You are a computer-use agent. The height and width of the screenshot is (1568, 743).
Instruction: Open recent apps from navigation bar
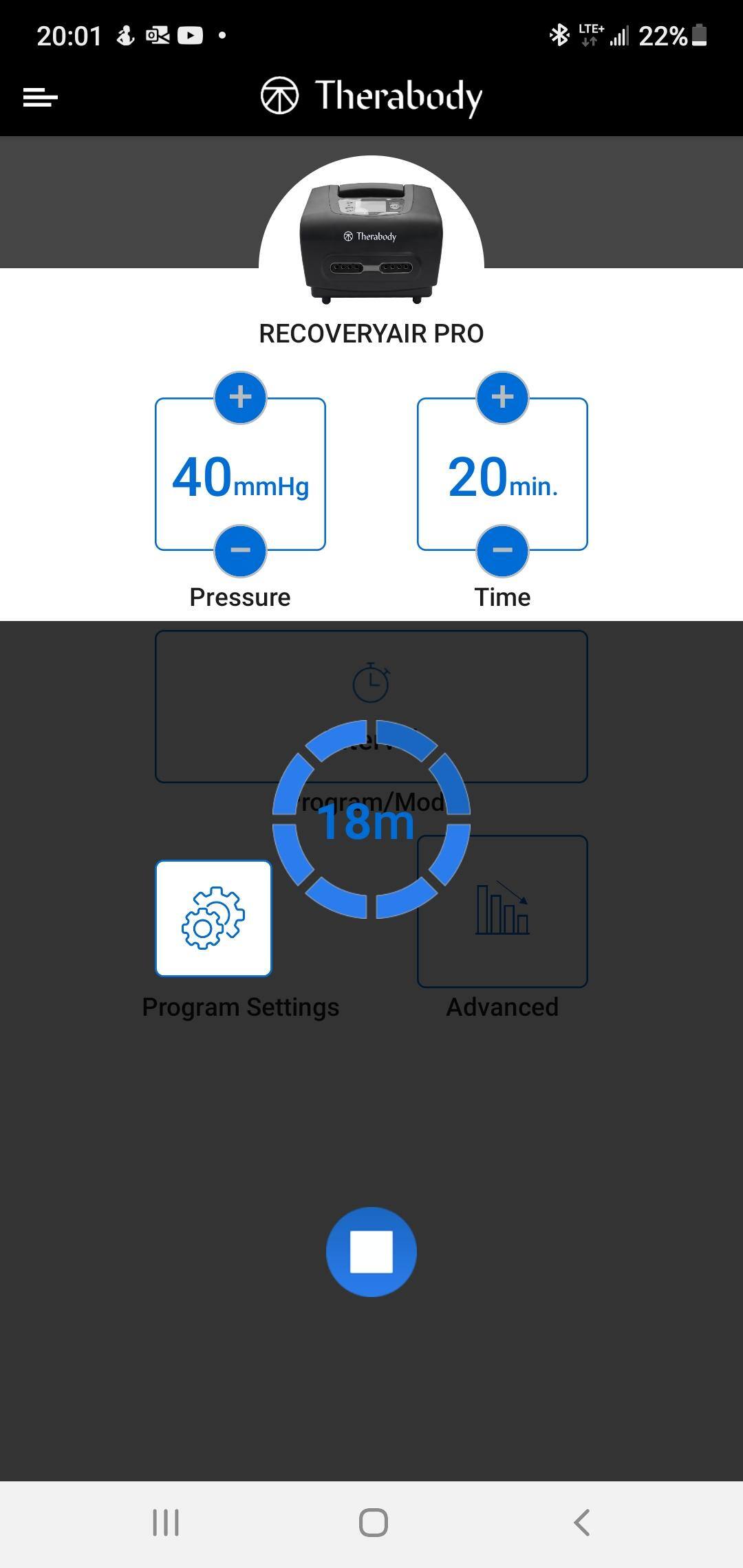(x=166, y=1523)
